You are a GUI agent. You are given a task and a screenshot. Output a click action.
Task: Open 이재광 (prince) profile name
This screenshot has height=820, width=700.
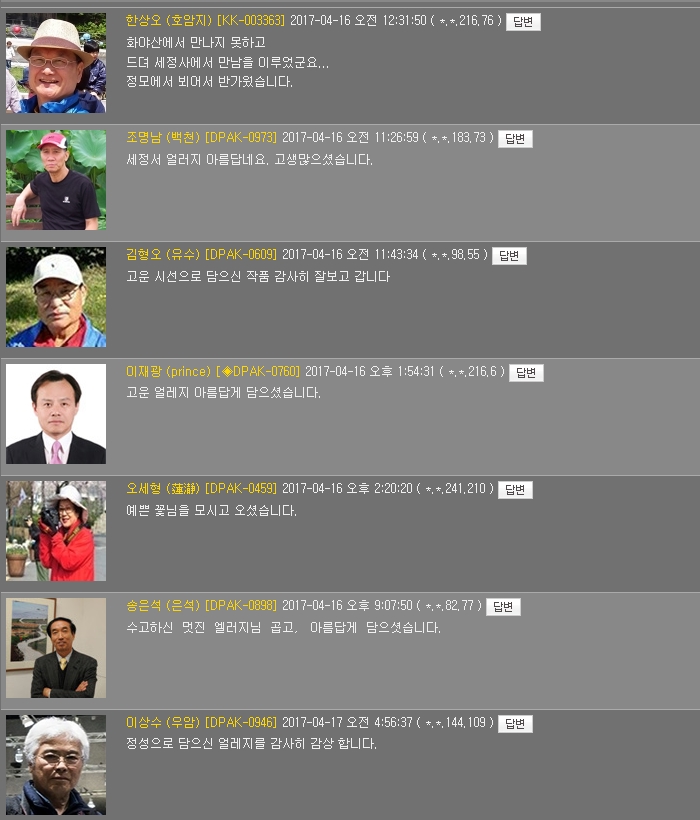pyautogui.click(x=168, y=372)
